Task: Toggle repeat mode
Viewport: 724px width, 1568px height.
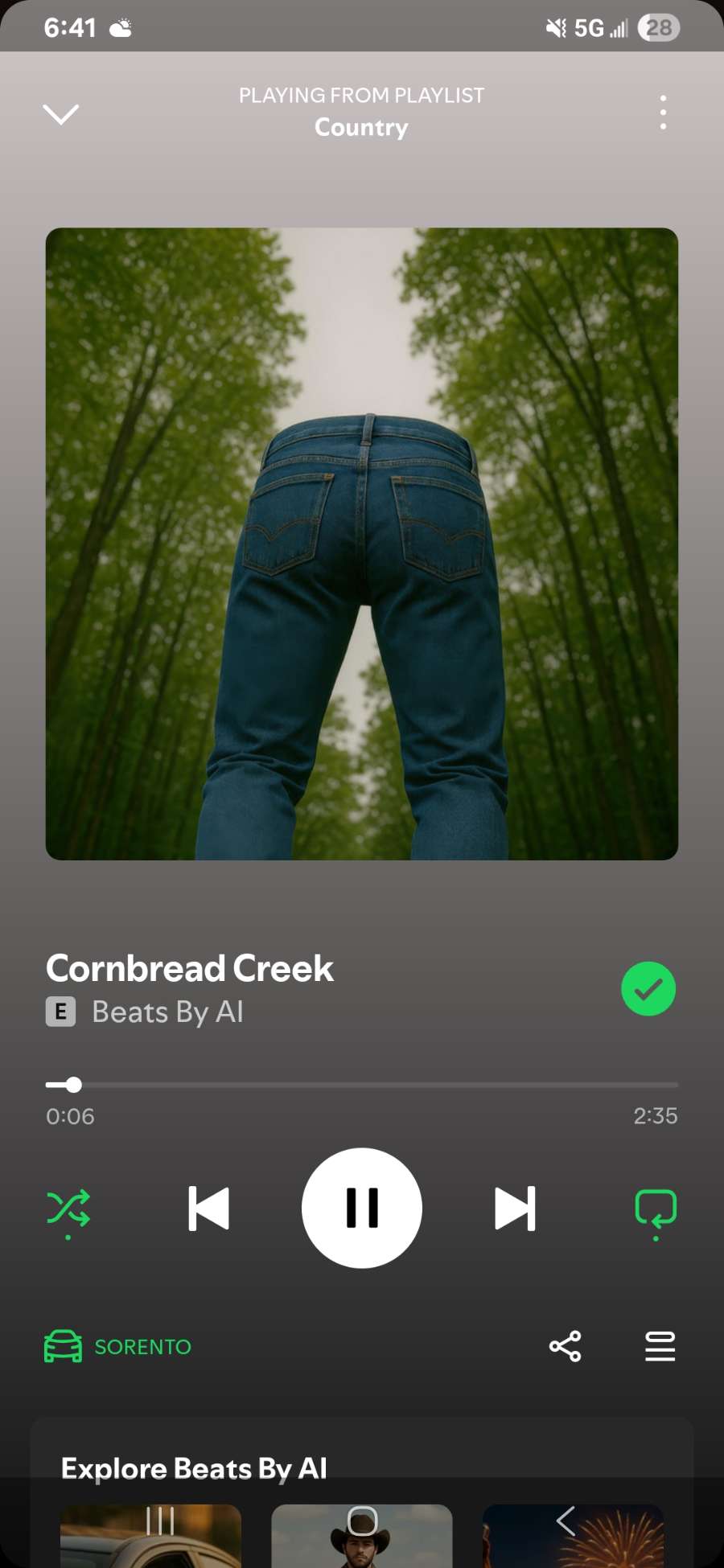Action: 656,1209
